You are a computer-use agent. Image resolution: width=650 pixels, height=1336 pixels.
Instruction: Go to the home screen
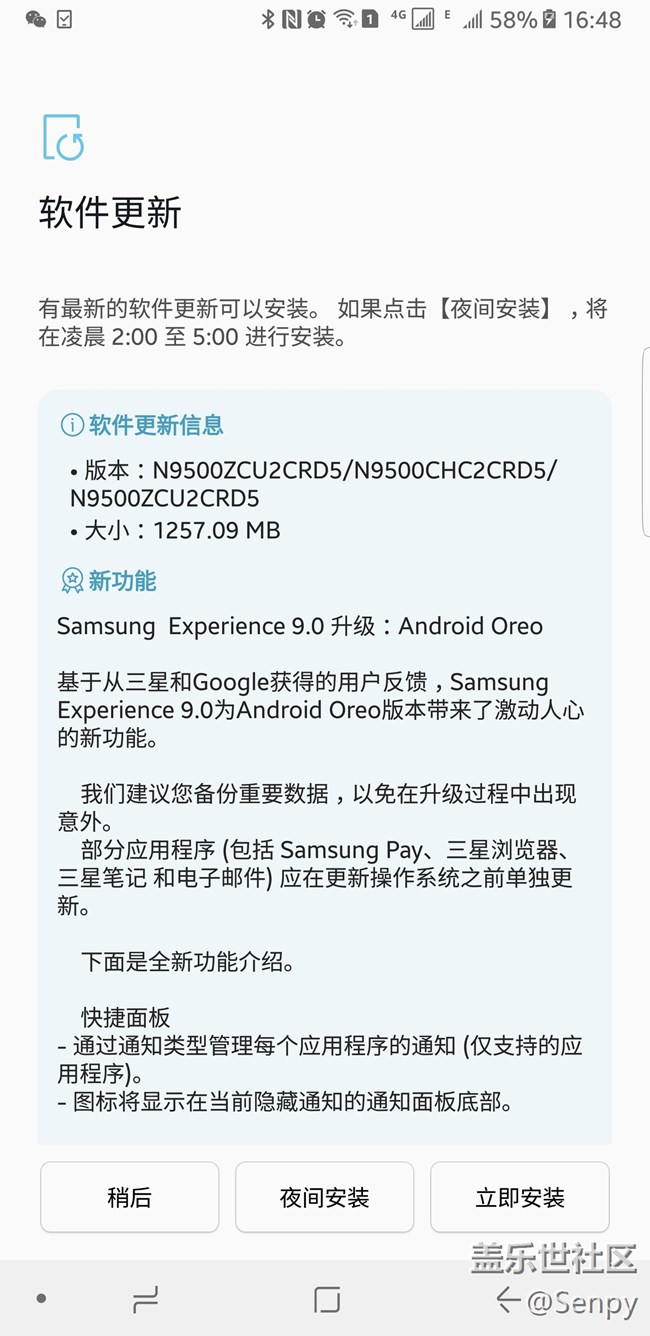[326, 1299]
